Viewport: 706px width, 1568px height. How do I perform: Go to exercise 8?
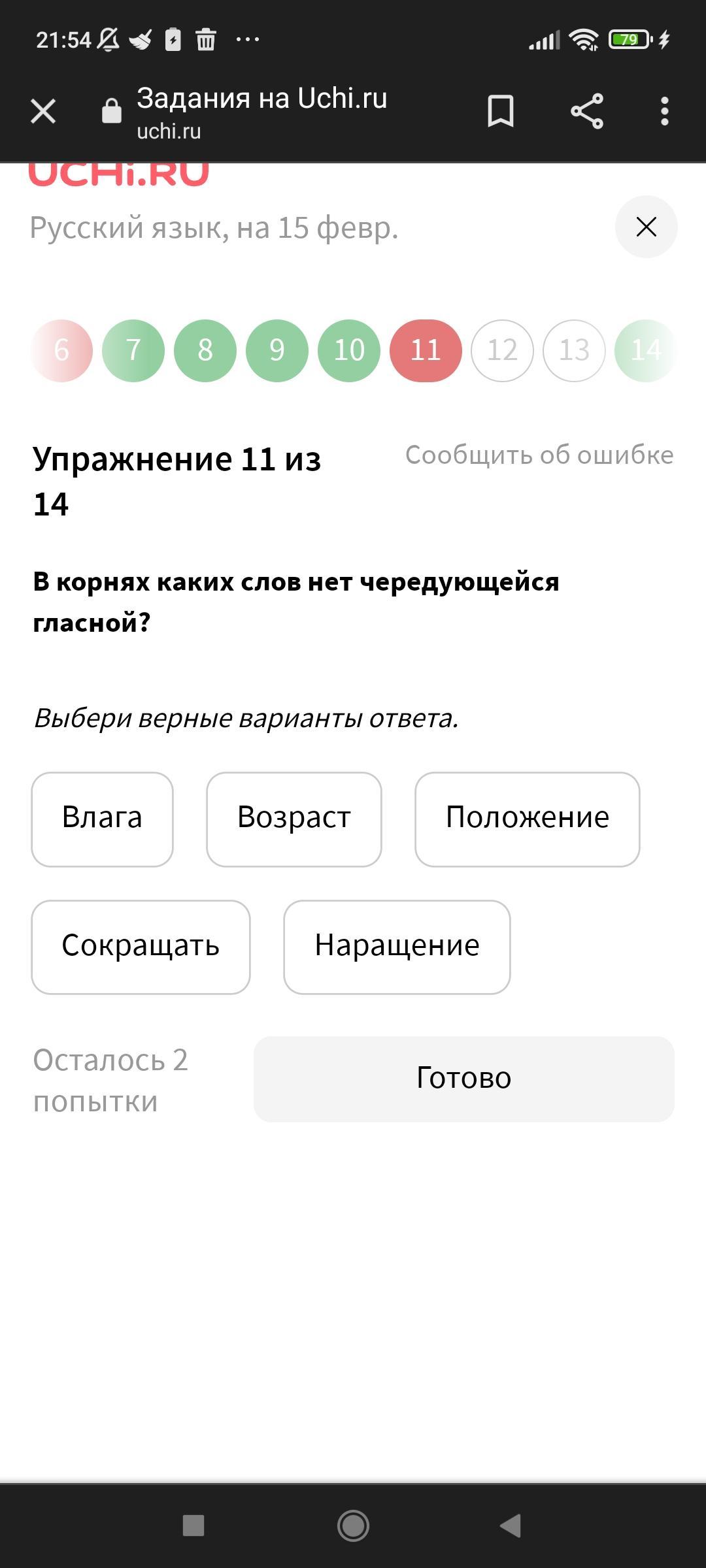(x=205, y=350)
